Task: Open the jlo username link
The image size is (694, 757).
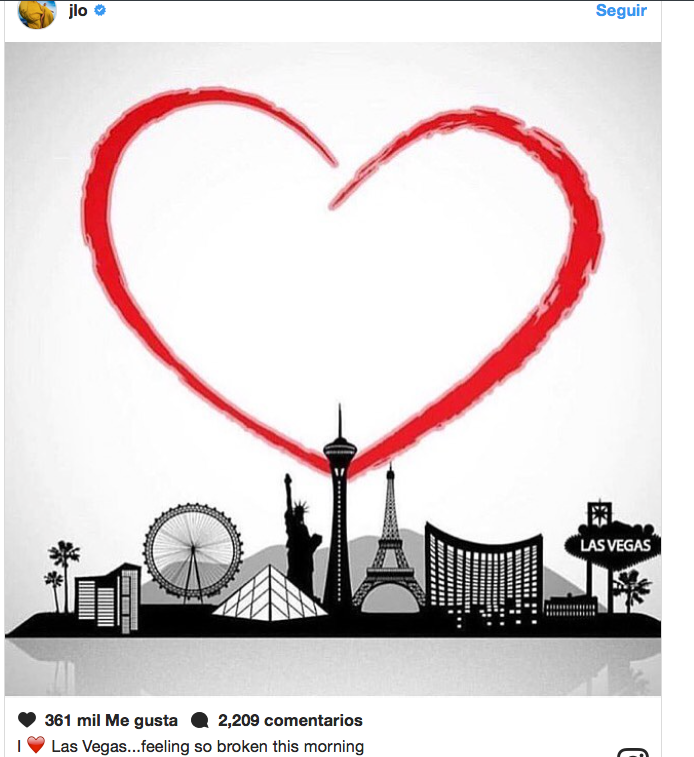Action: [x=78, y=11]
